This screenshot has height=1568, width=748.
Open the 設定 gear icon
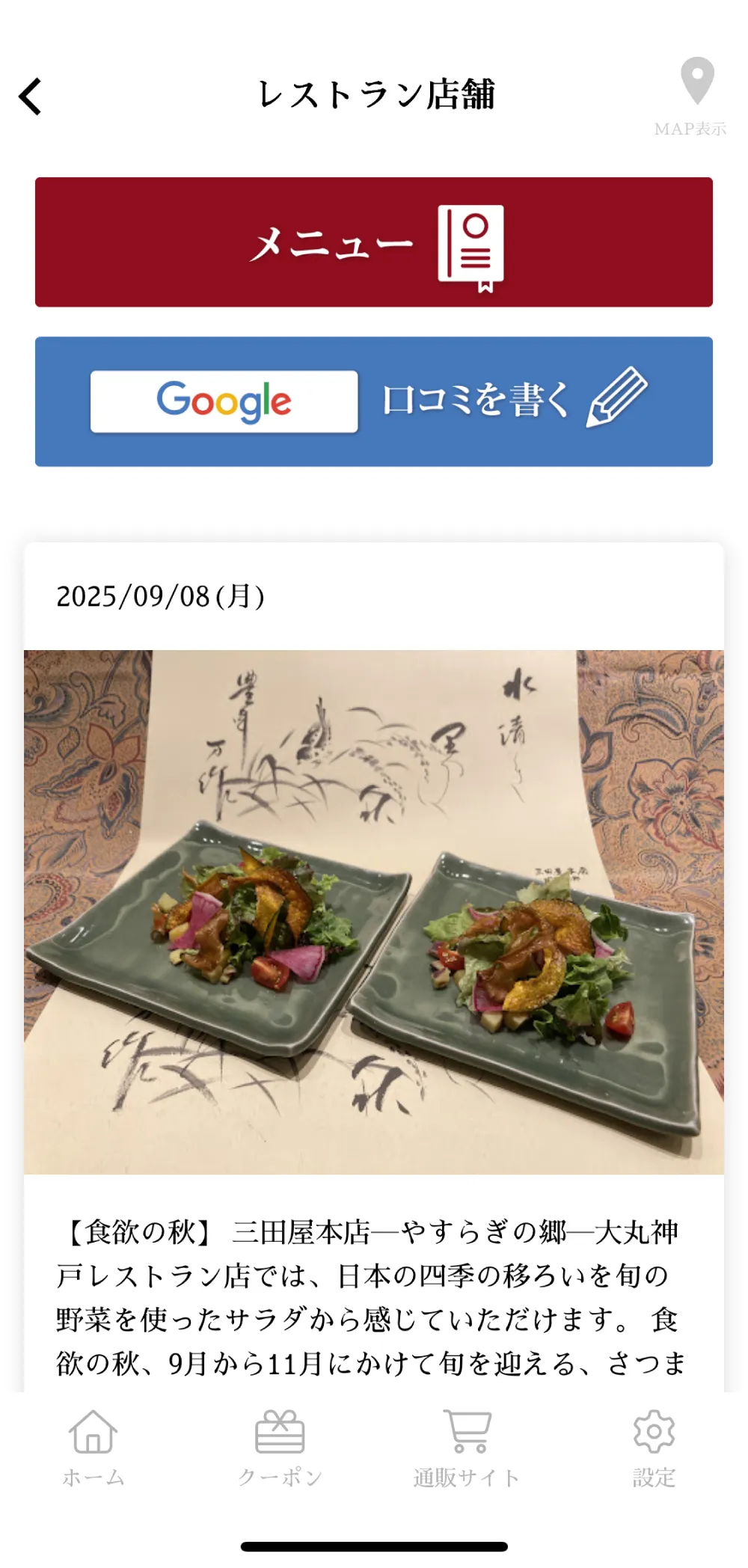tap(653, 1433)
